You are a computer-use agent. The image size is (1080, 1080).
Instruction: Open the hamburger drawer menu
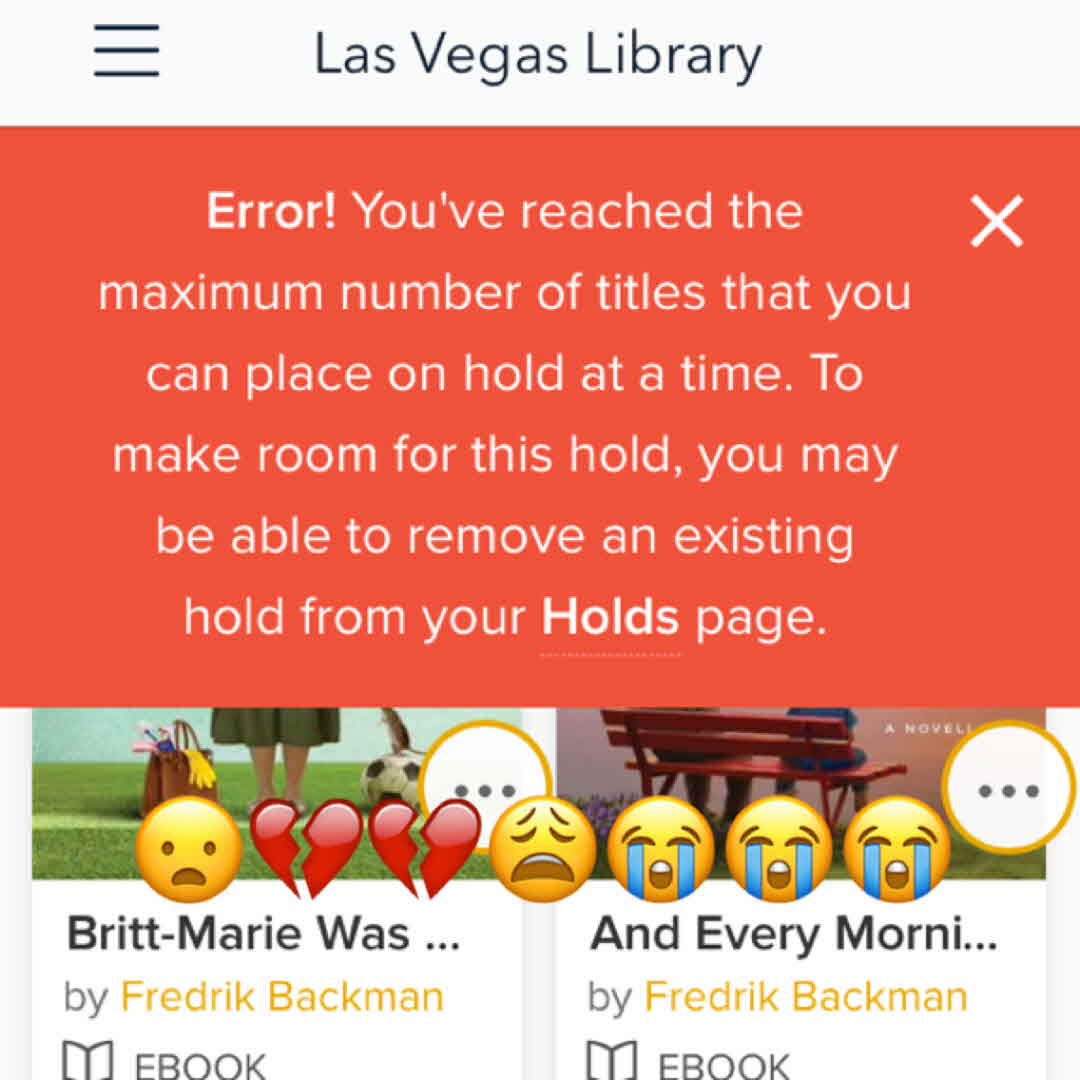[127, 50]
